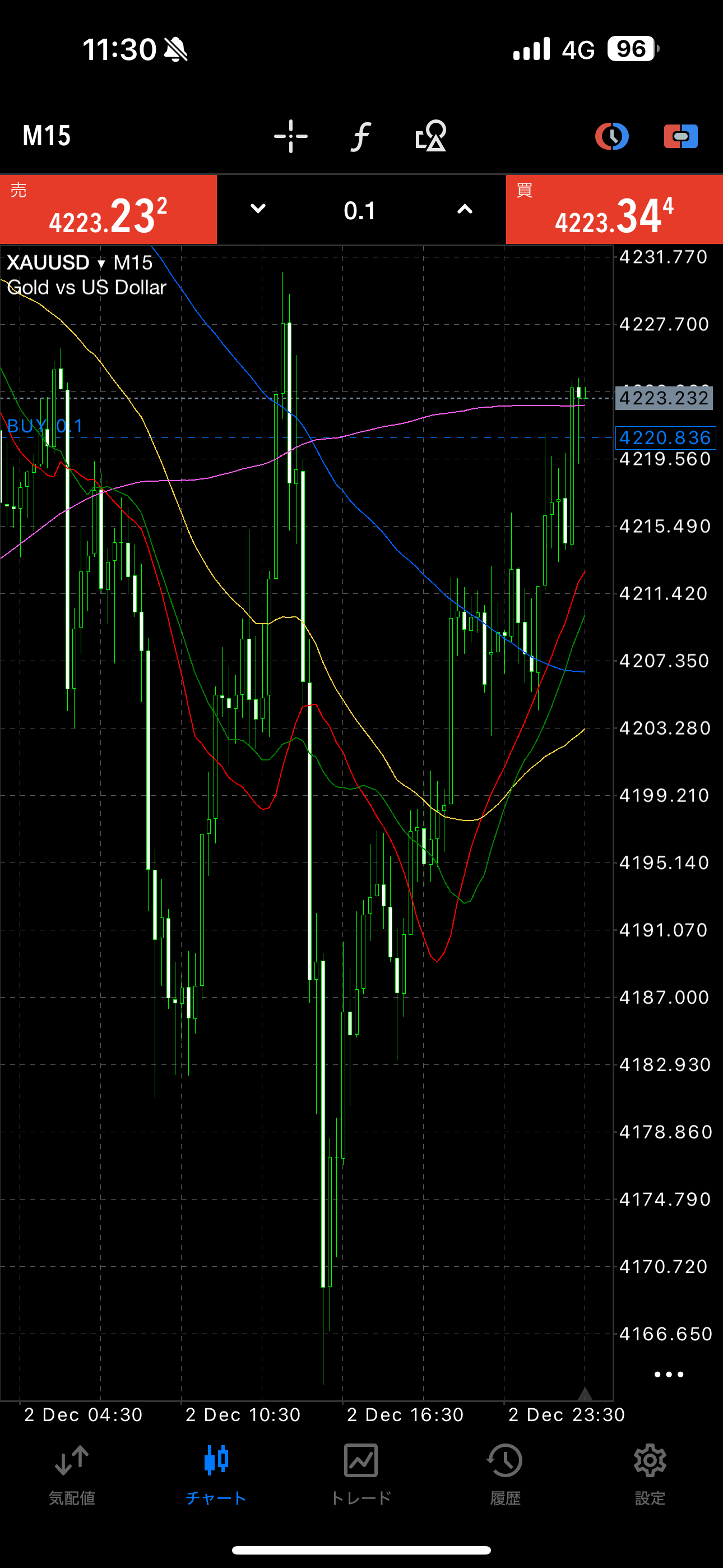Tap the red and blue trade panel icon
This screenshot has width=723, height=1568.
coord(680,136)
